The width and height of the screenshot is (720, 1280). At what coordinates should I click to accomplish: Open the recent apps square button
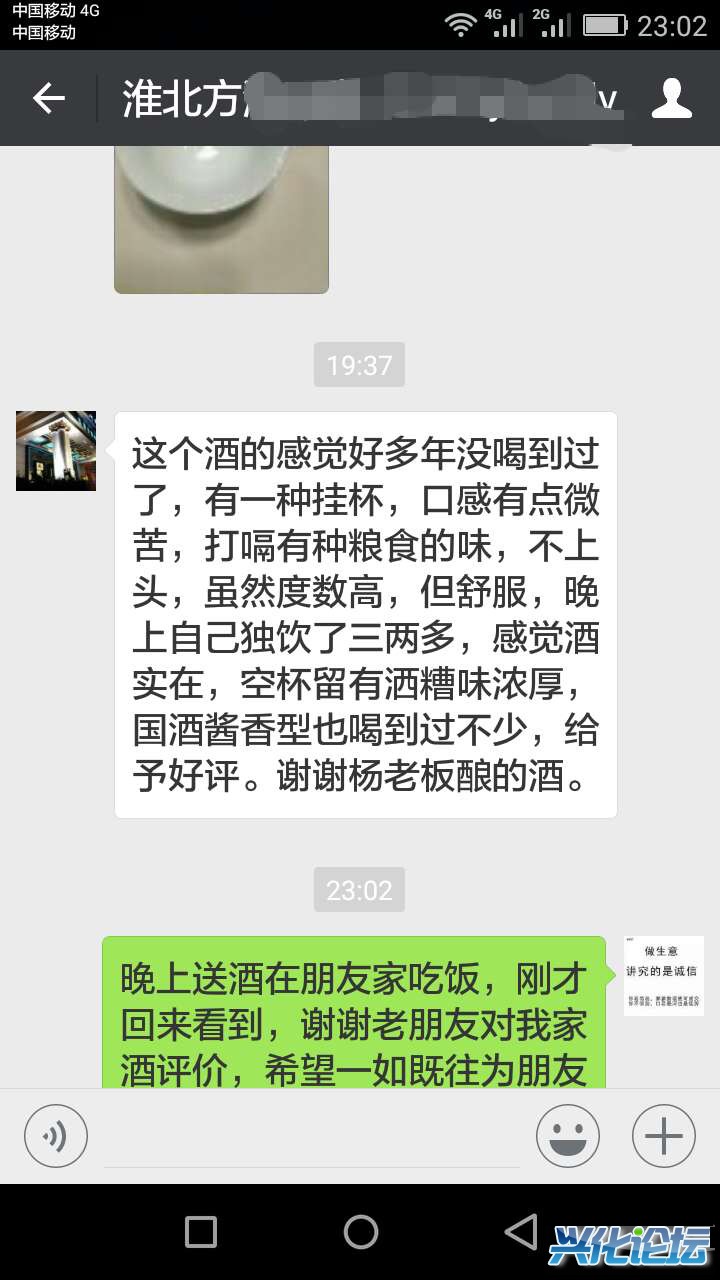click(201, 1232)
